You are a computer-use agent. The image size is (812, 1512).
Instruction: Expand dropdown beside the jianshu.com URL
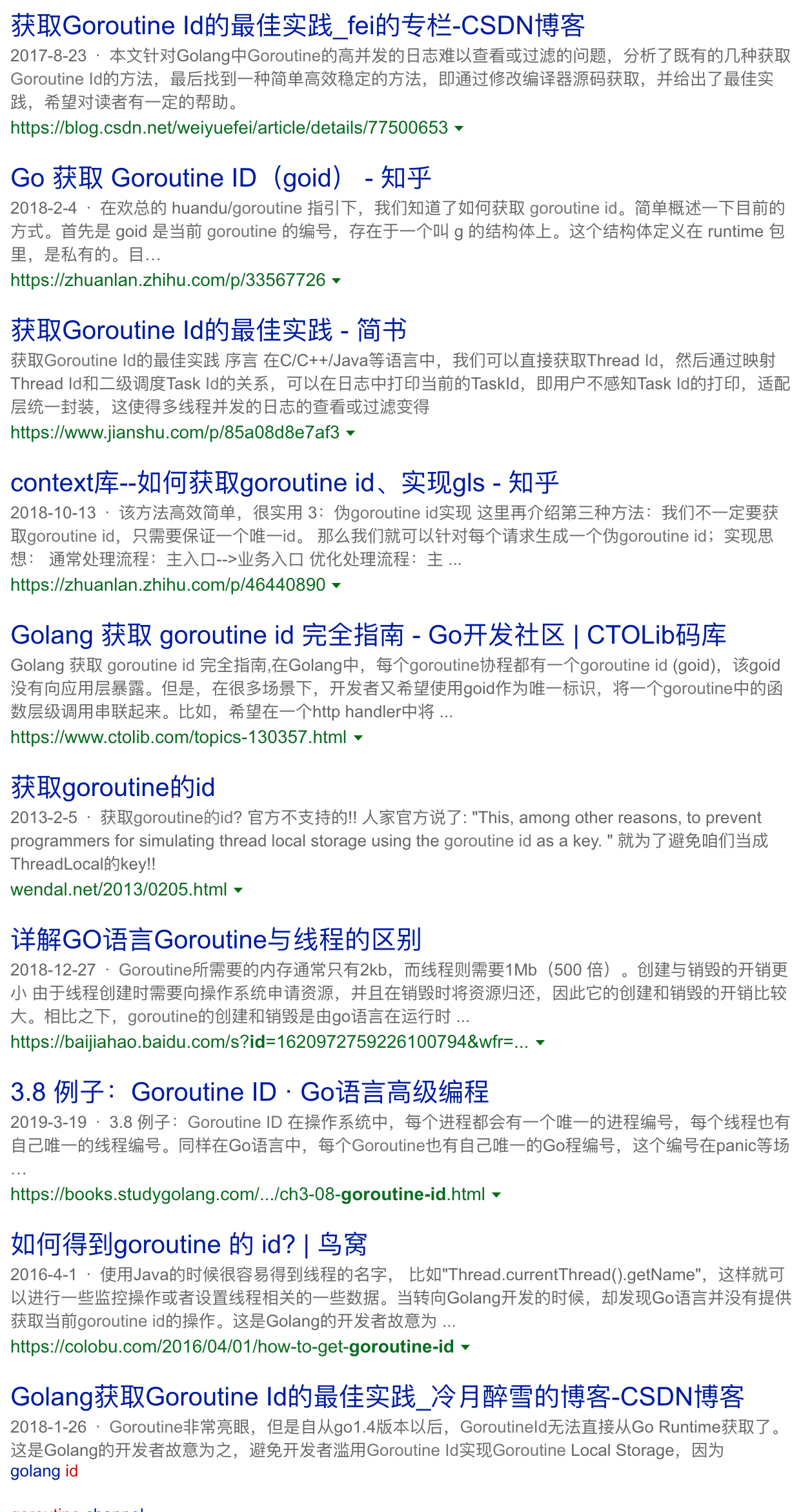[350, 433]
